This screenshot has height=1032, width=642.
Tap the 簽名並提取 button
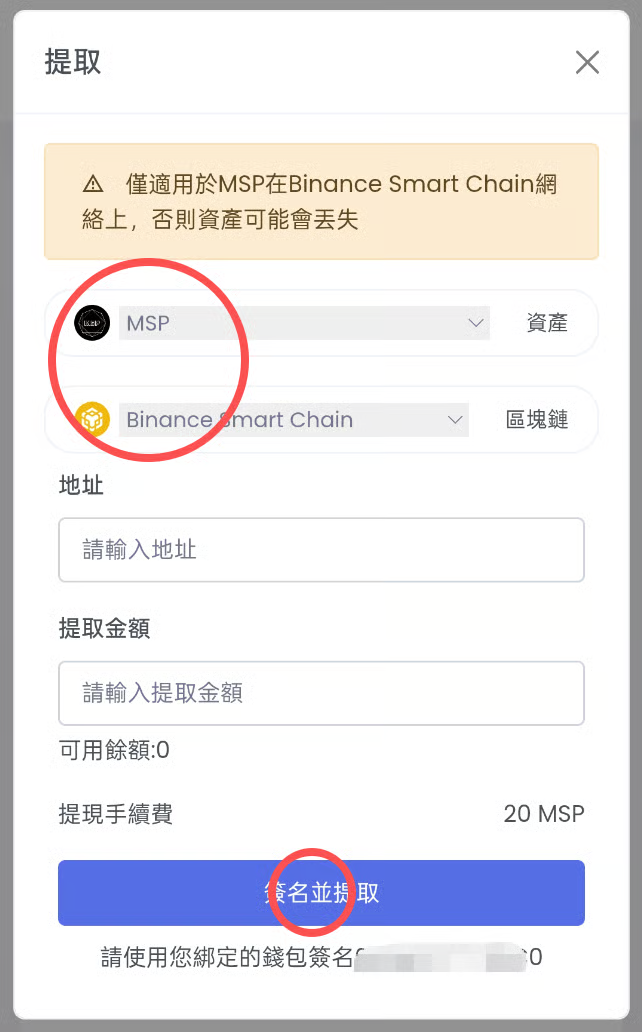click(321, 893)
